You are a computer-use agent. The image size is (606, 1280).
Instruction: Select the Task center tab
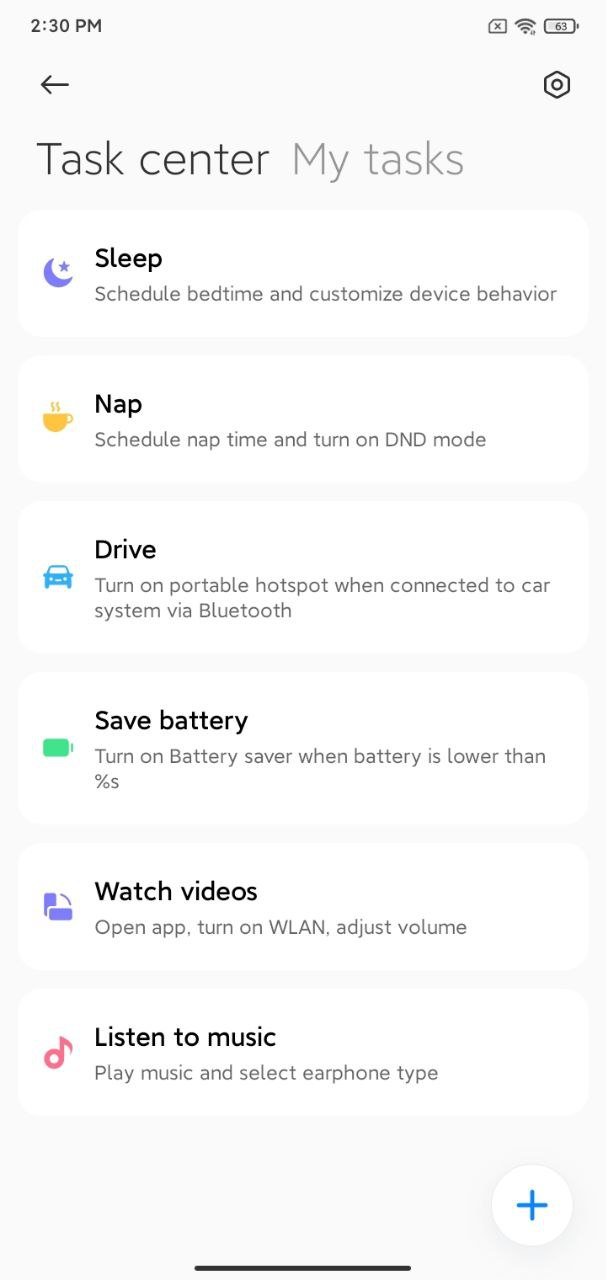point(153,160)
